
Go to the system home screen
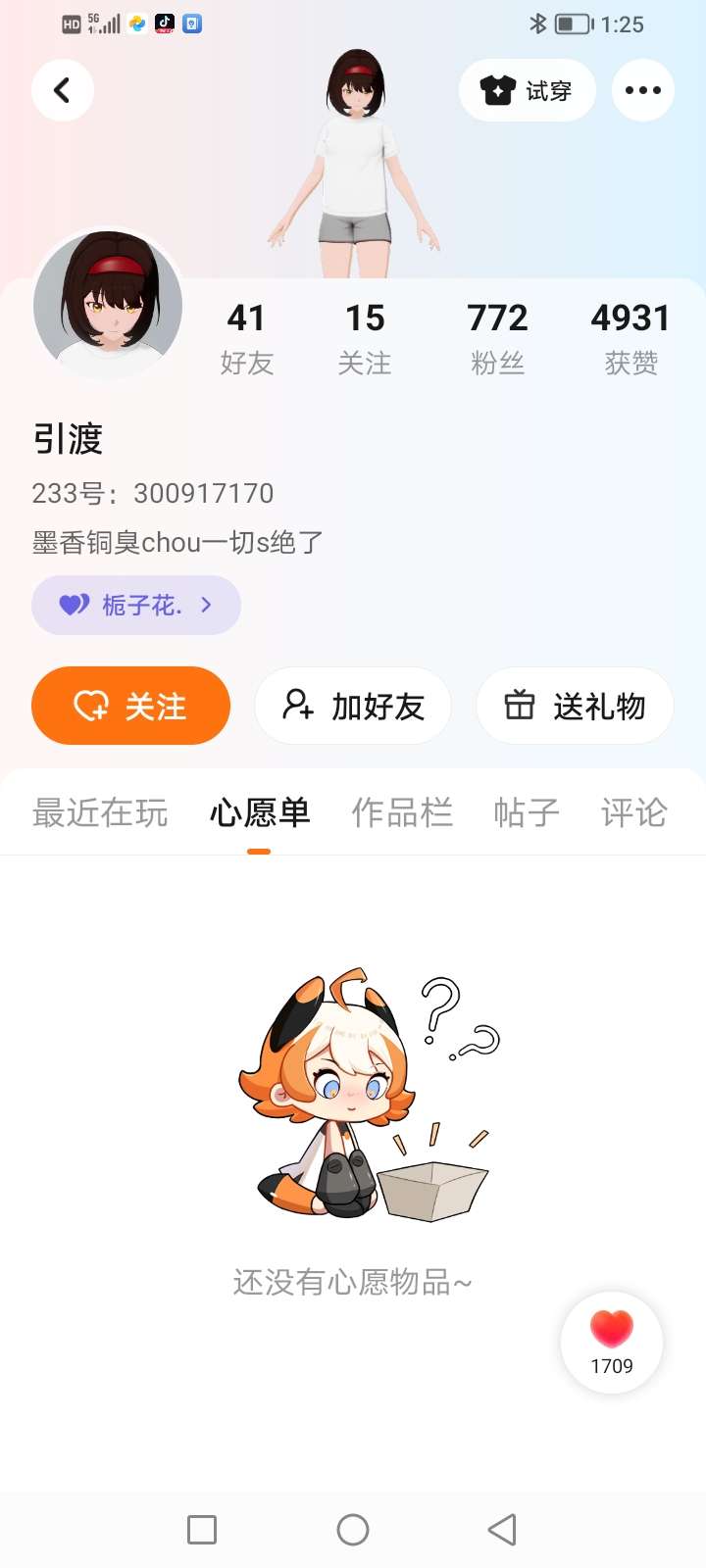pyautogui.click(x=353, y=1530)
